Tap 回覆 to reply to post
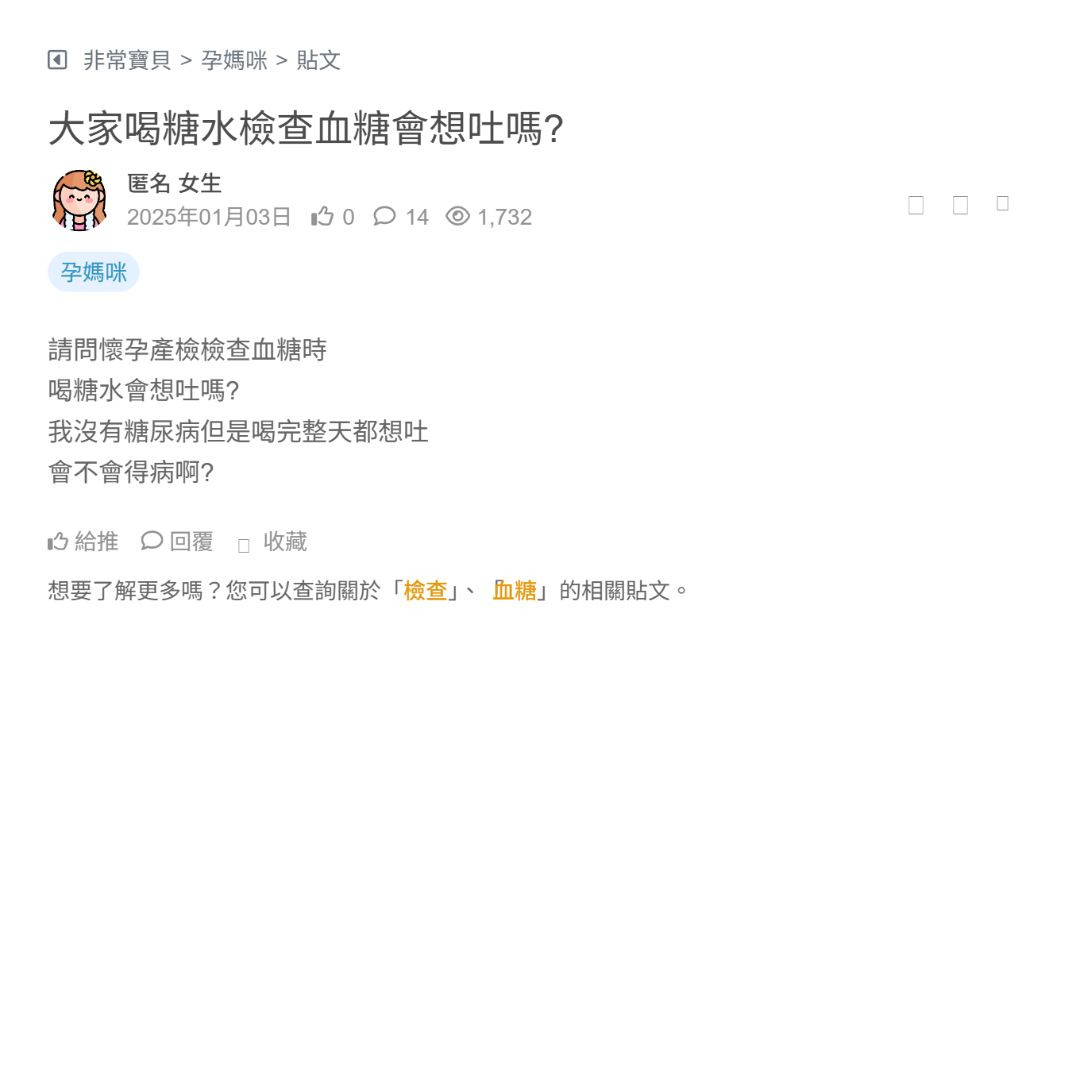The width and height of the screenshot is (1080, 1080). [178, 542]
